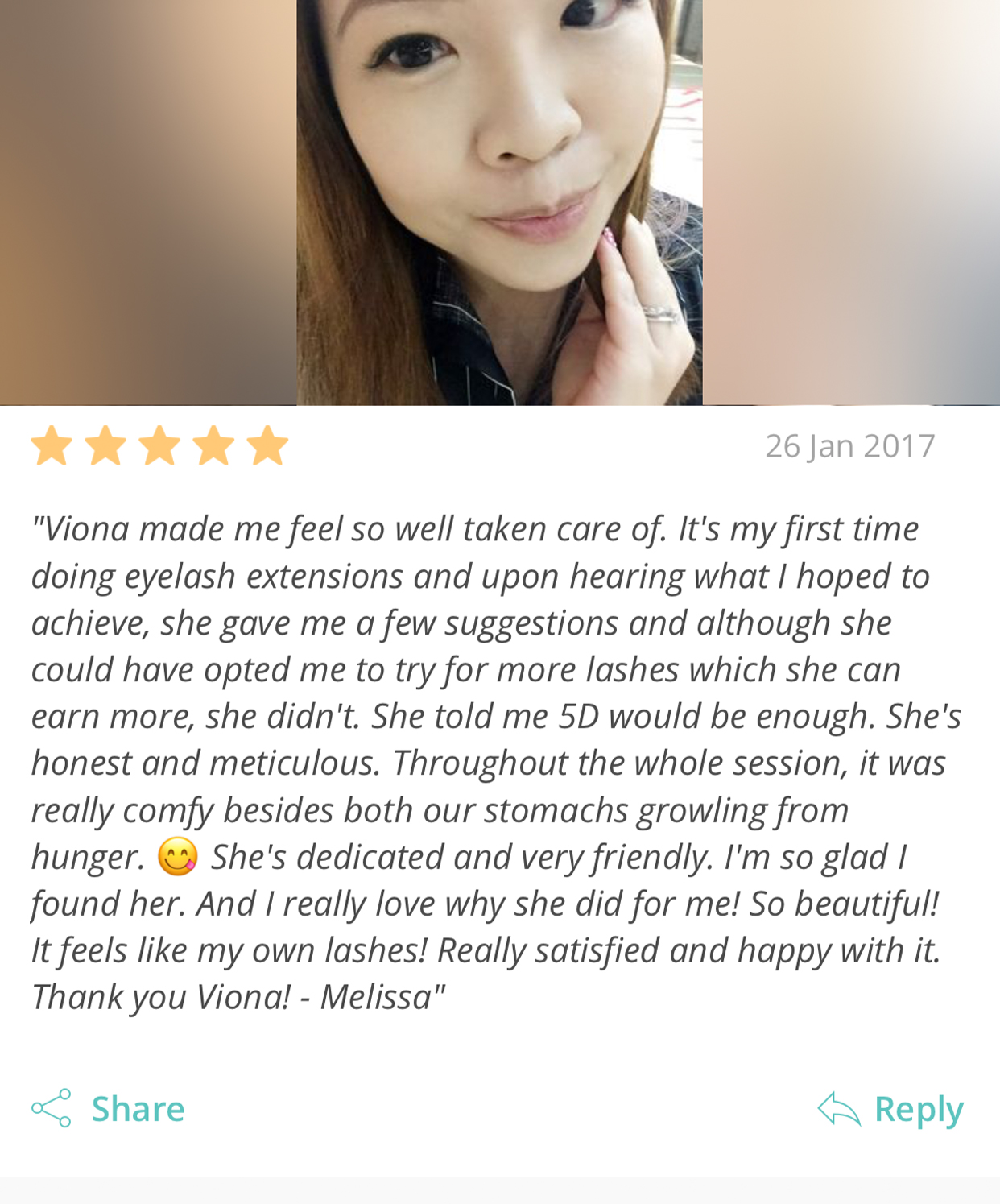The width and height of the screenshot is (1000, 1204).
Task: Share Melissa's review
Action: click(x=109, y=1109)
